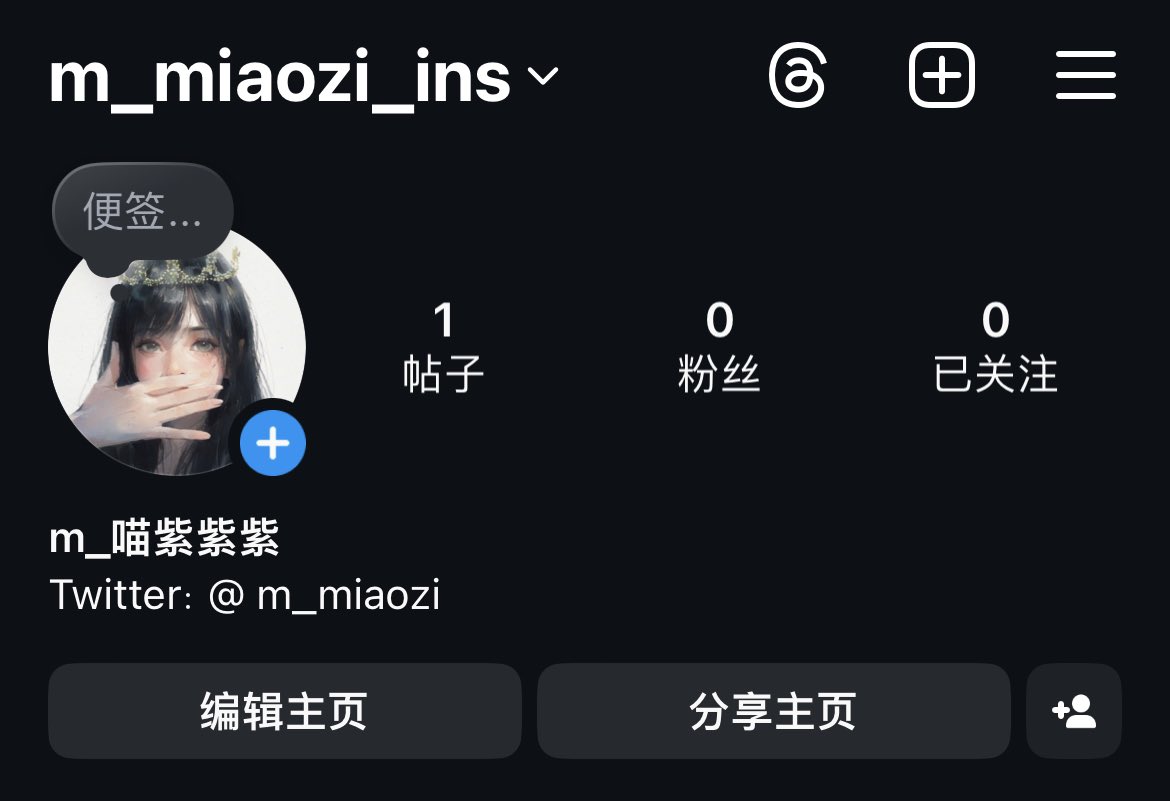Image resolution: width=1170 pixels, height=801 pixels.
Task: Open the 已关注 following list
Action: 995,347
